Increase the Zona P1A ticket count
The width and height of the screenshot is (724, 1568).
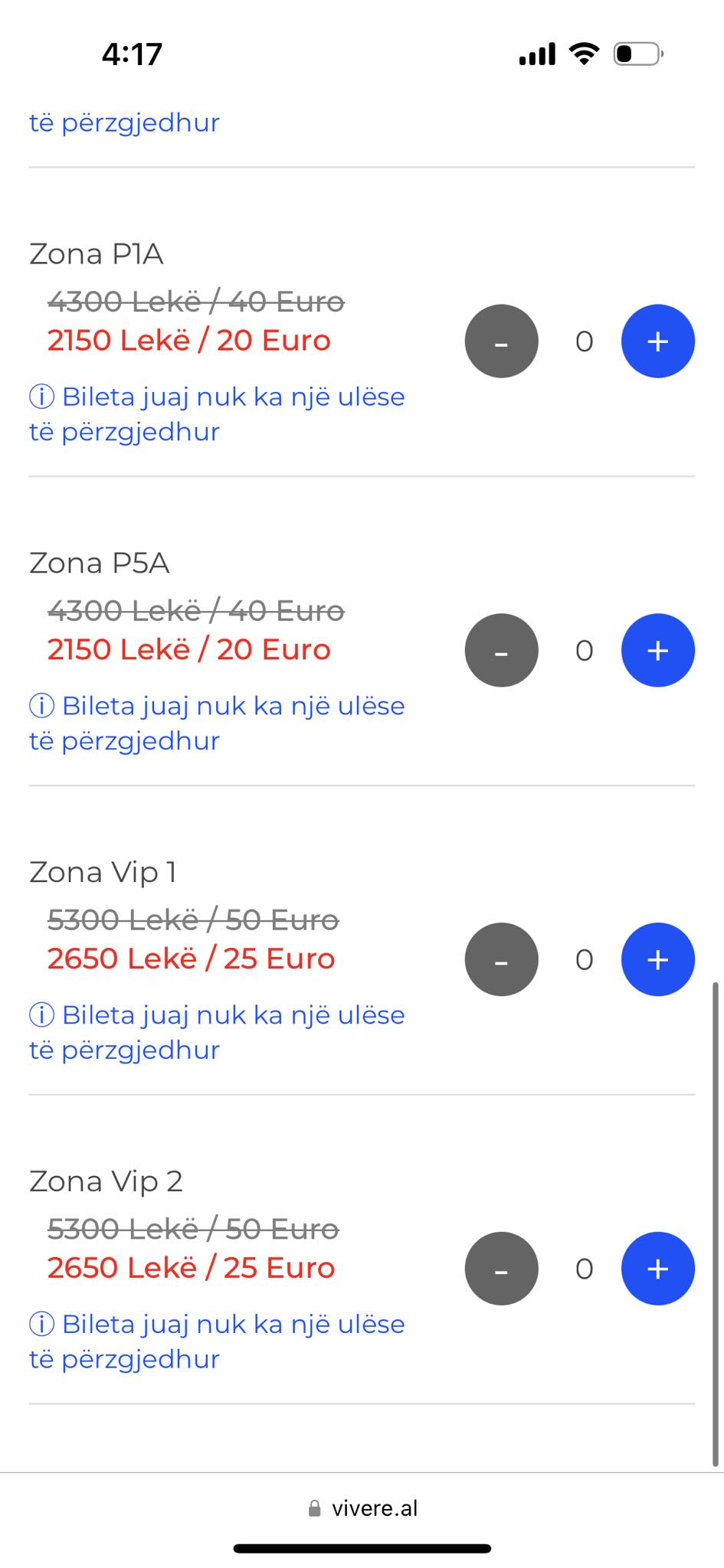[657, 341]
